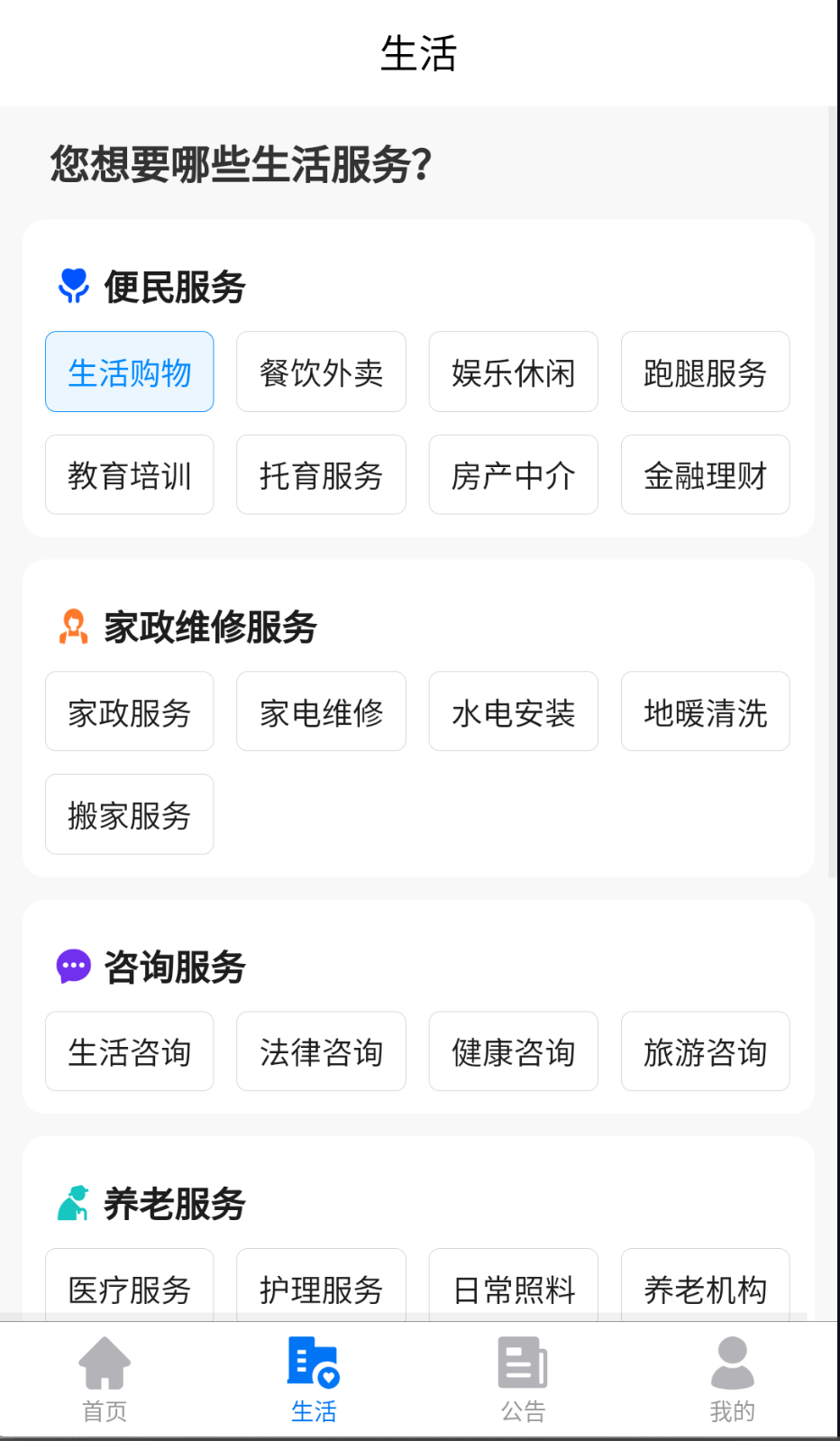This screenshot has height=1441, width=840.
Task: Click the 金融理财 button
Action: [x=705, y=474]
